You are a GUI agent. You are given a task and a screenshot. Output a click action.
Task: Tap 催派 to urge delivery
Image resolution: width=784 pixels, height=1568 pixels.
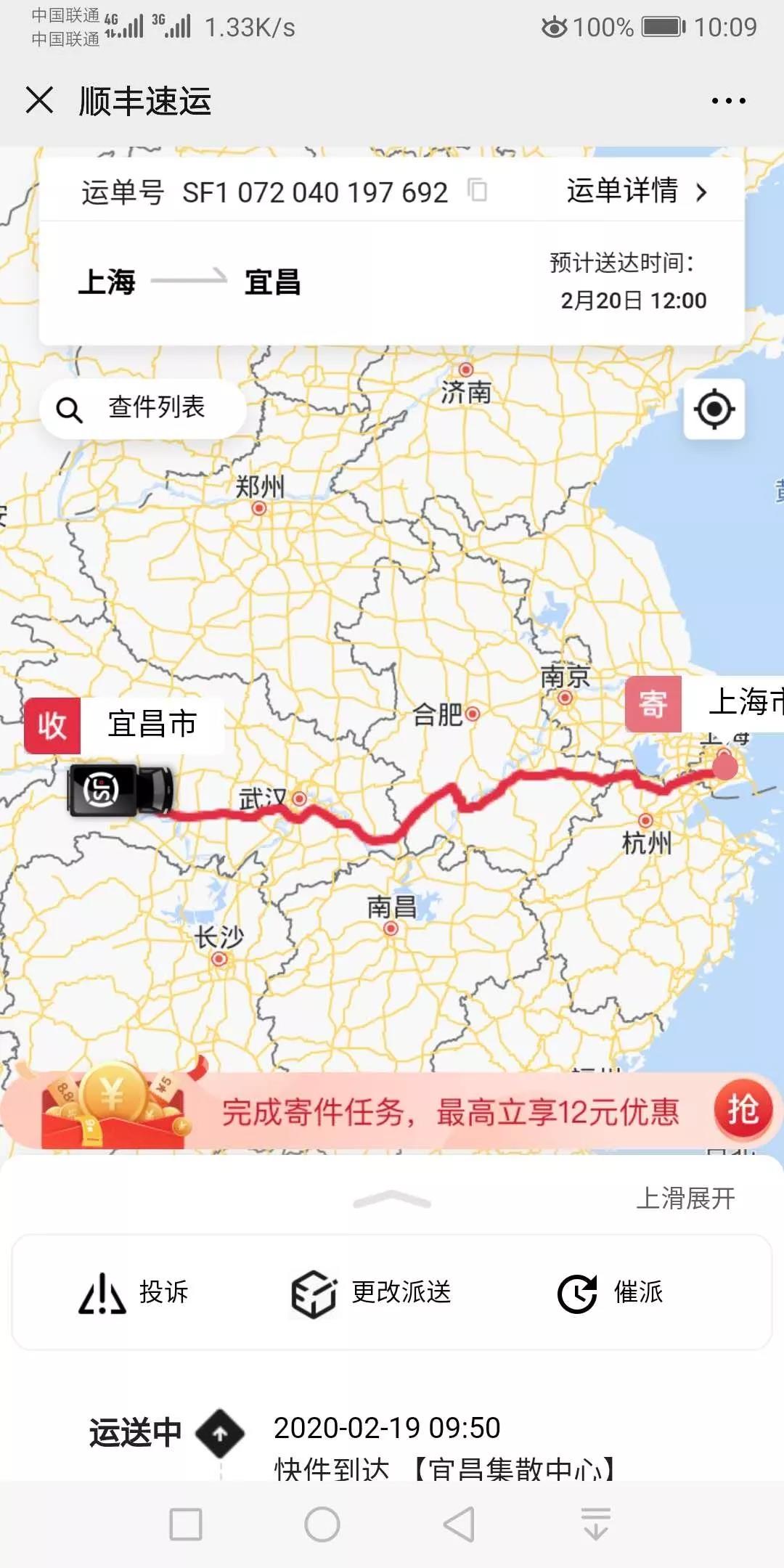tap(611, 1293)
